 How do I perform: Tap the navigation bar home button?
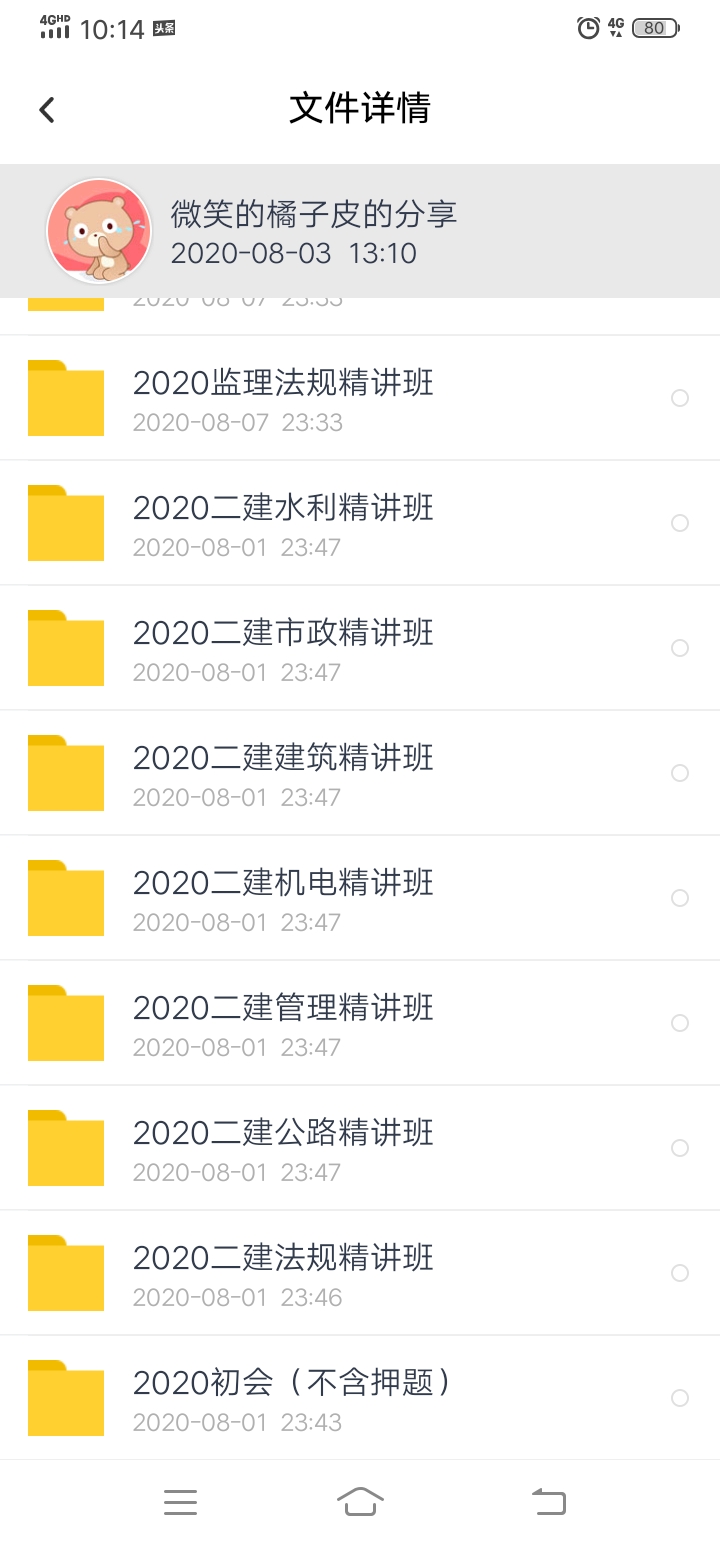click(361, 1501)
